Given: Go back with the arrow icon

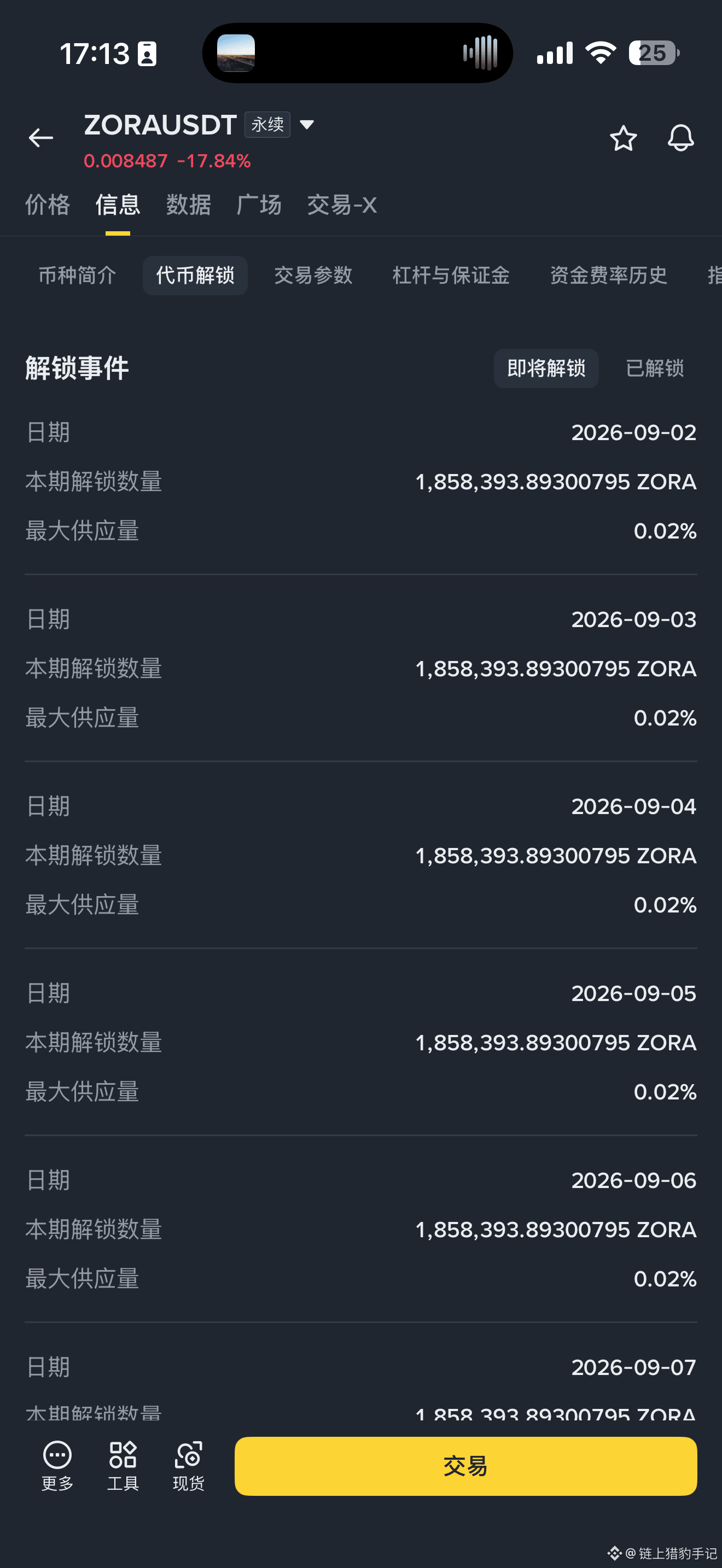Looking at the screenshot, I should [x=41, y=138].
